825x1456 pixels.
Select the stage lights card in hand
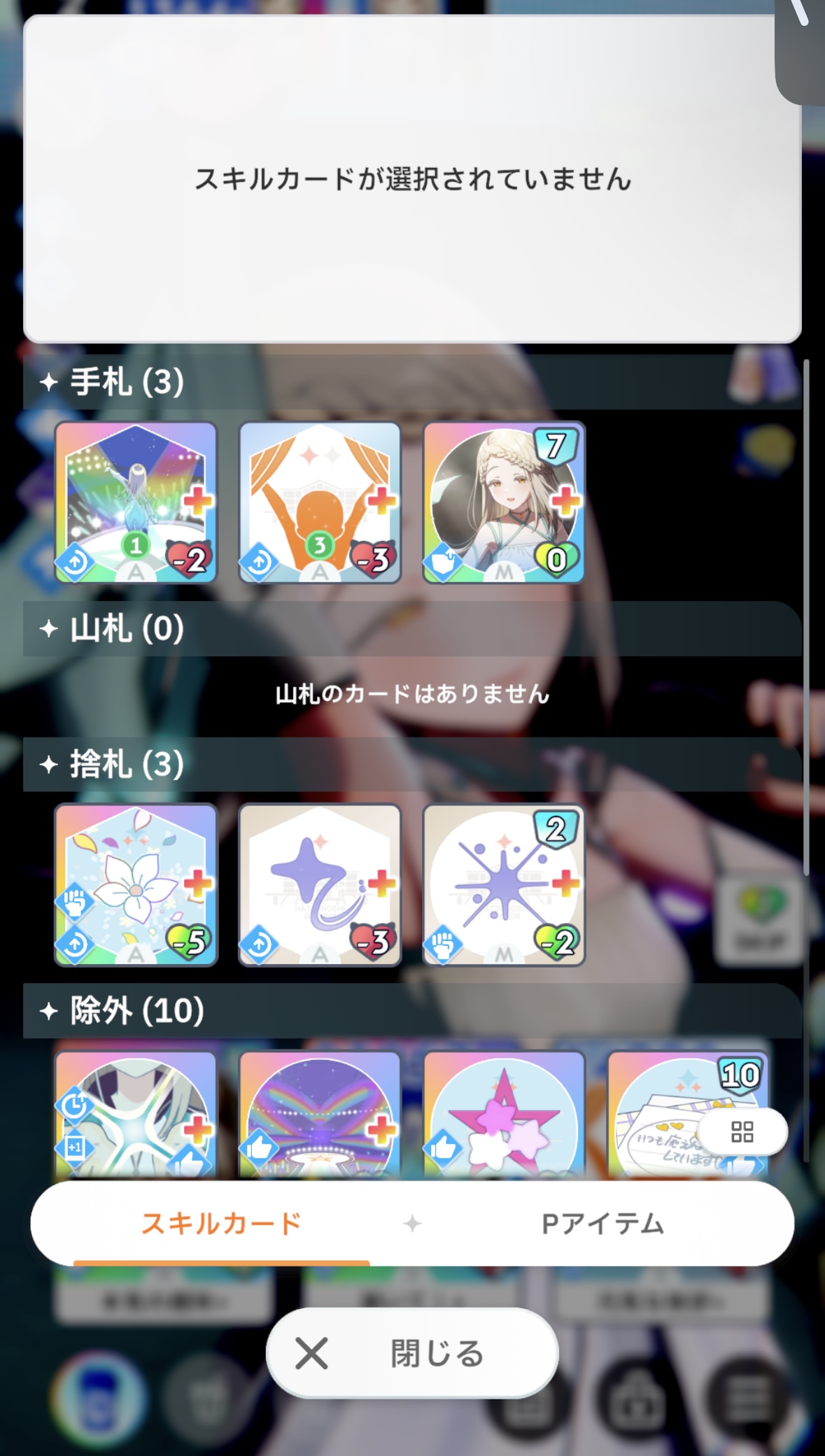(x=136, y=502)
